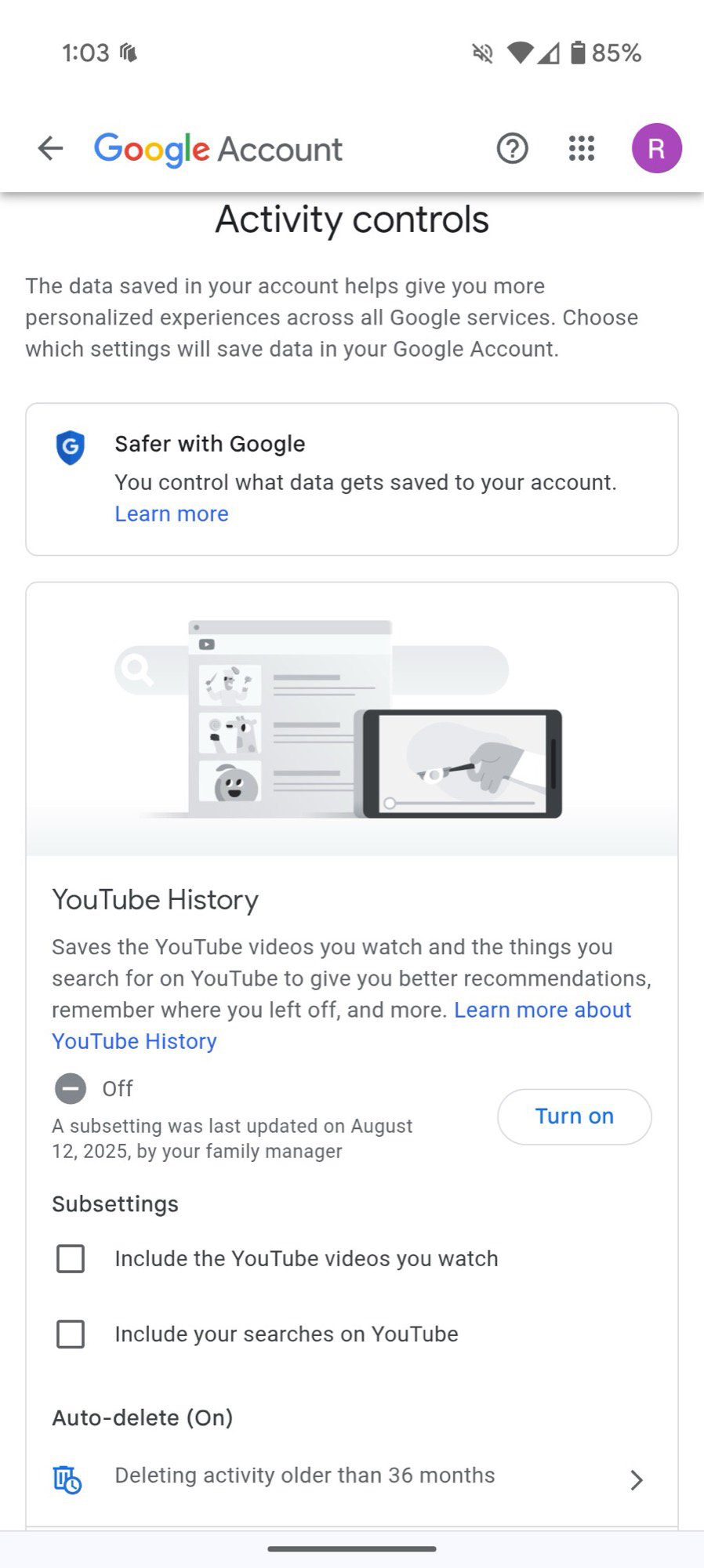Open the help icon
Image resolution: width=704 pixels, height=1568 pixels.
512,148
